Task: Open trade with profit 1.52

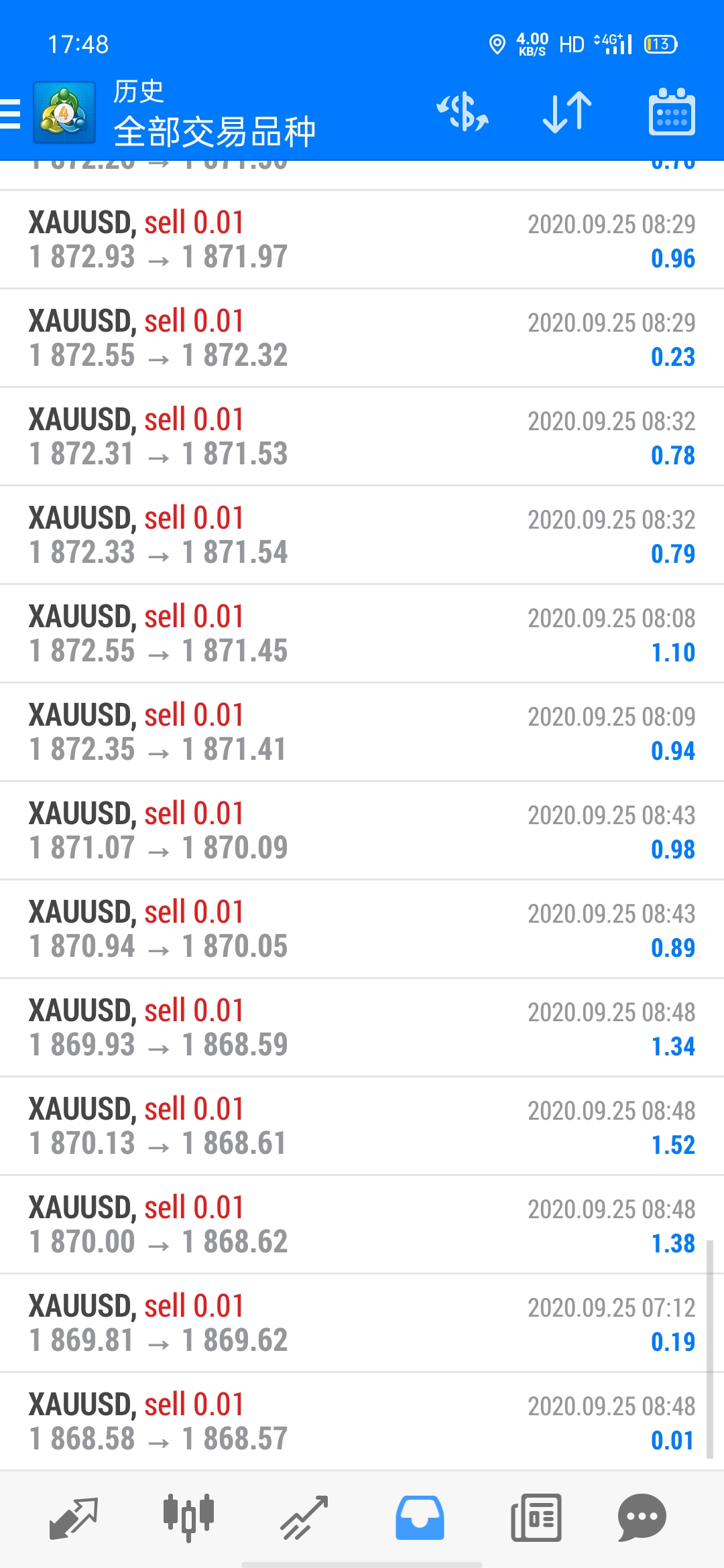Action: 362,1126
